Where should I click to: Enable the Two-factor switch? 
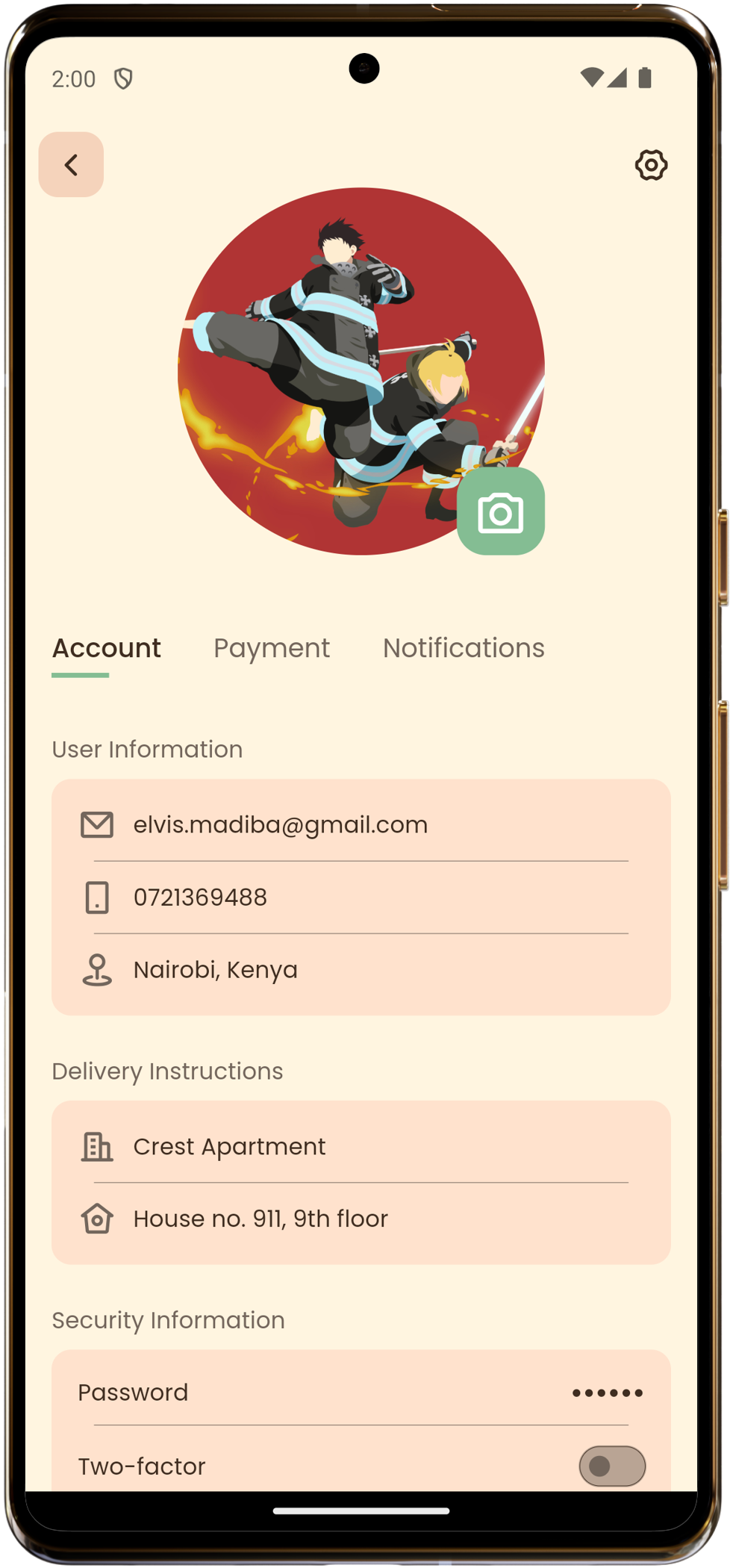tap(612, 1466)
